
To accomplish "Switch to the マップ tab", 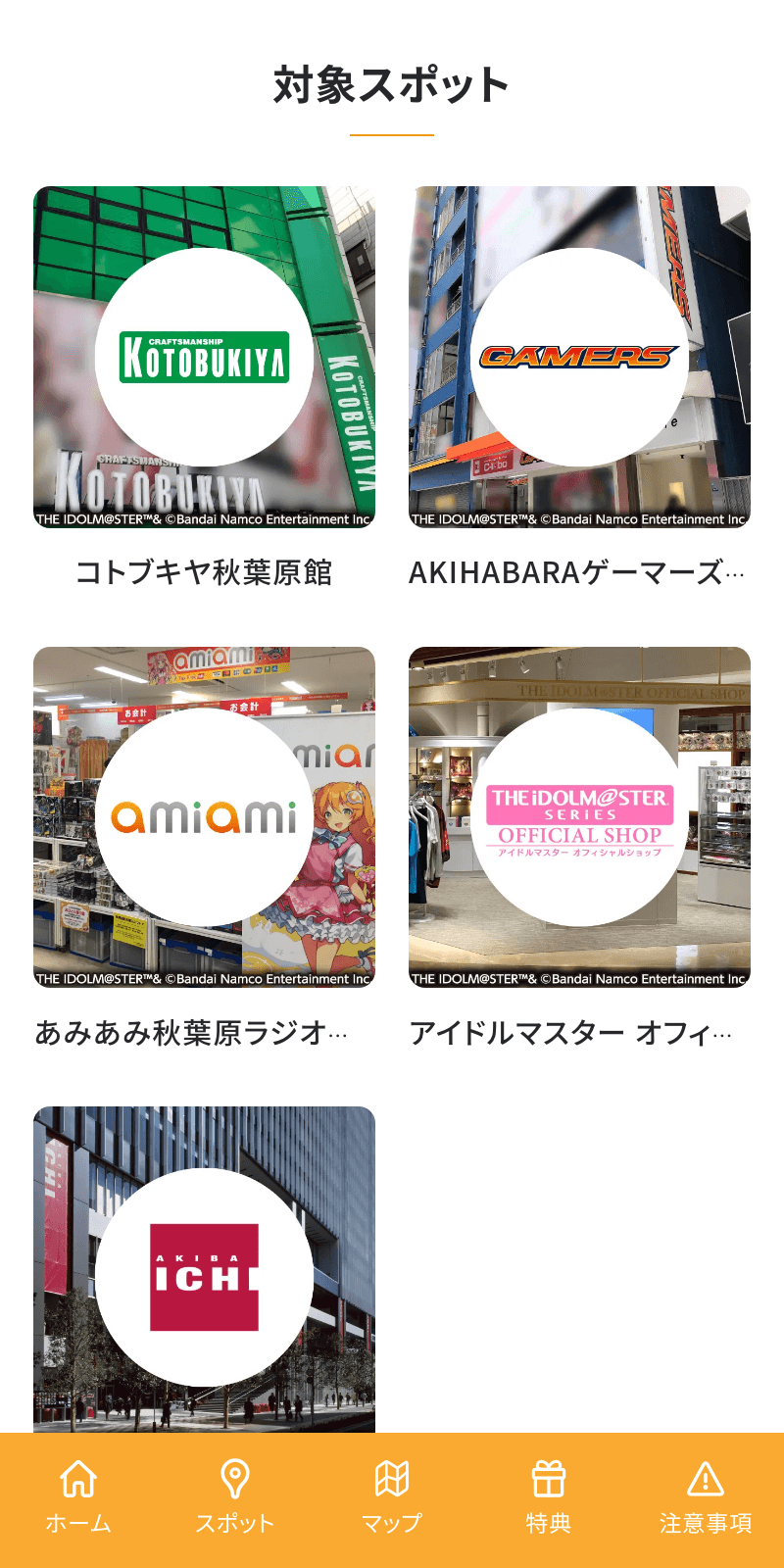I will click(x=392, y=1499).
